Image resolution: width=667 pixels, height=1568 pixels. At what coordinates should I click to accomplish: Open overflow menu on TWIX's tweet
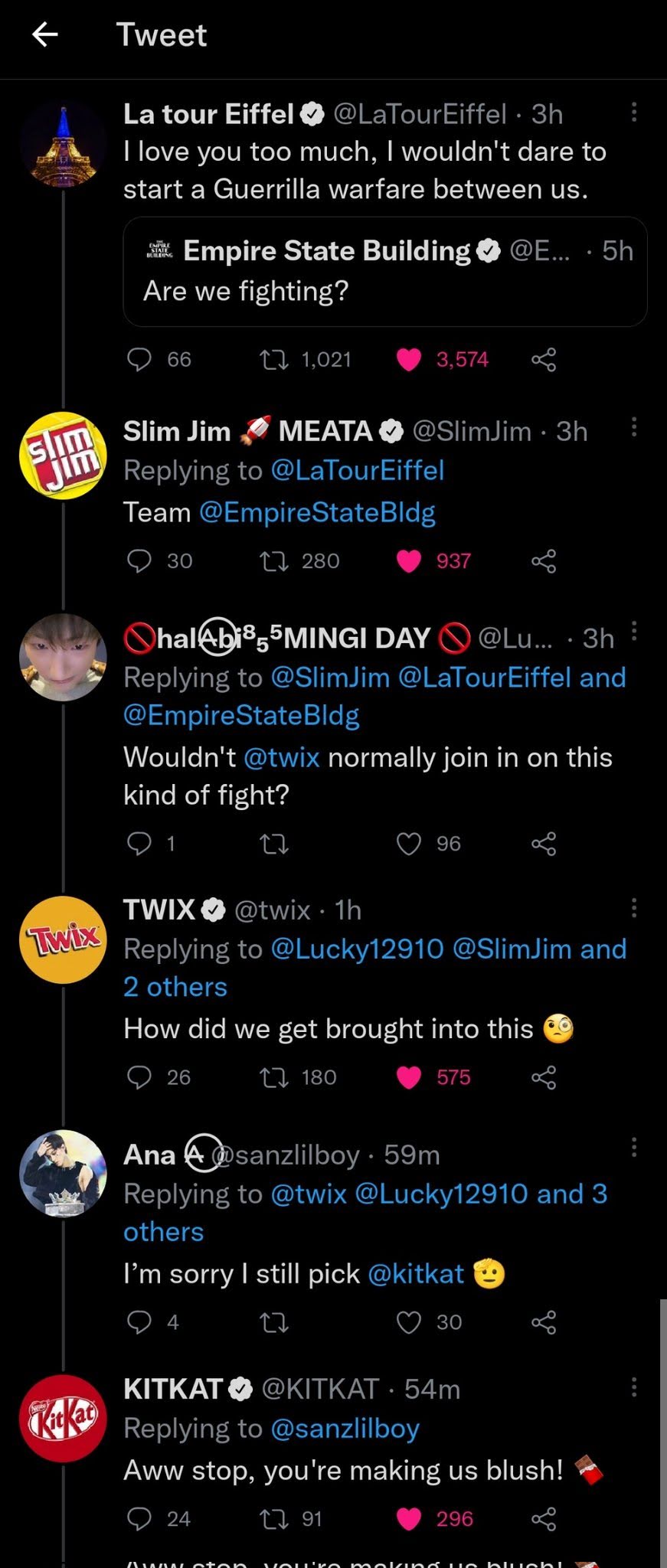(633, 909)
